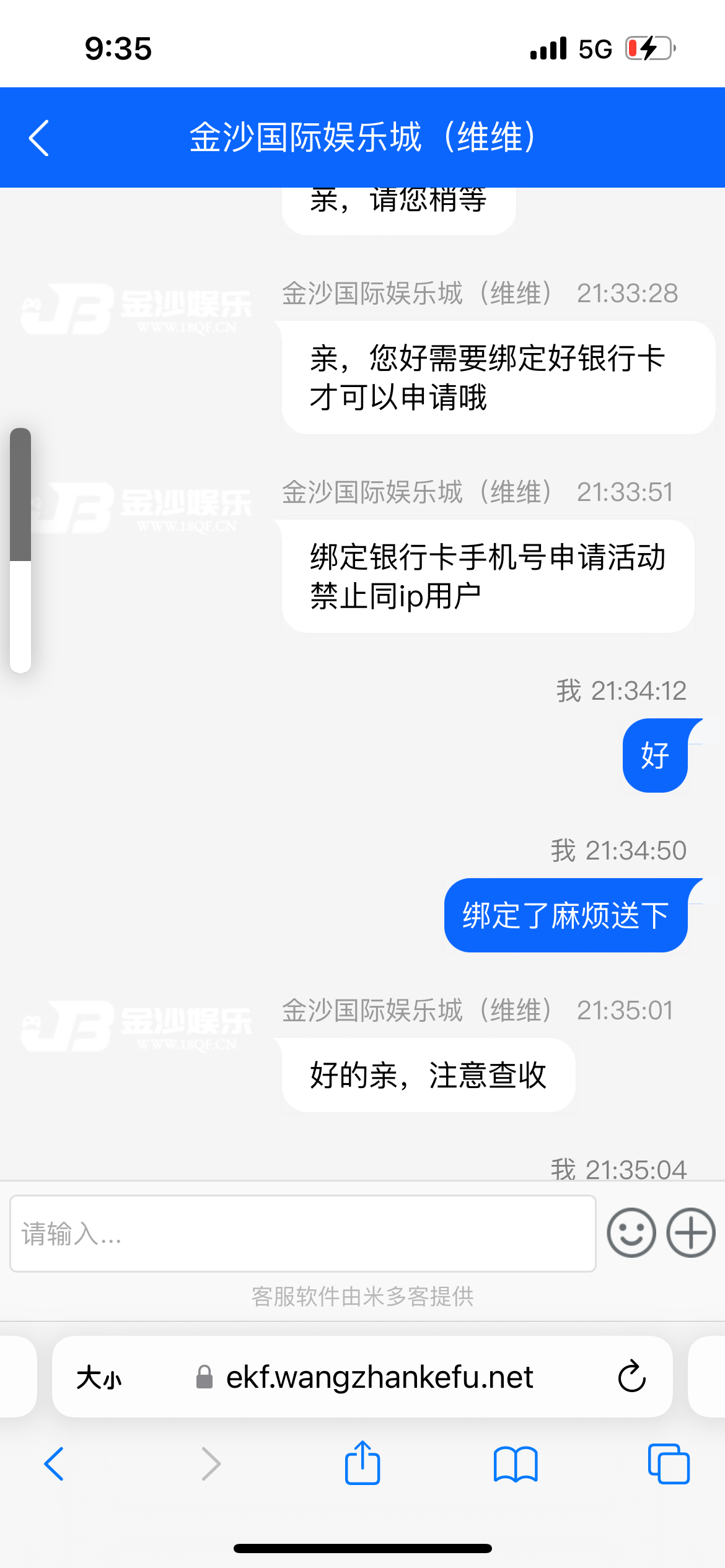Open the plus attachment menu
Image resolution: width=725 pixels, height=1568 pixels.
690,1232
